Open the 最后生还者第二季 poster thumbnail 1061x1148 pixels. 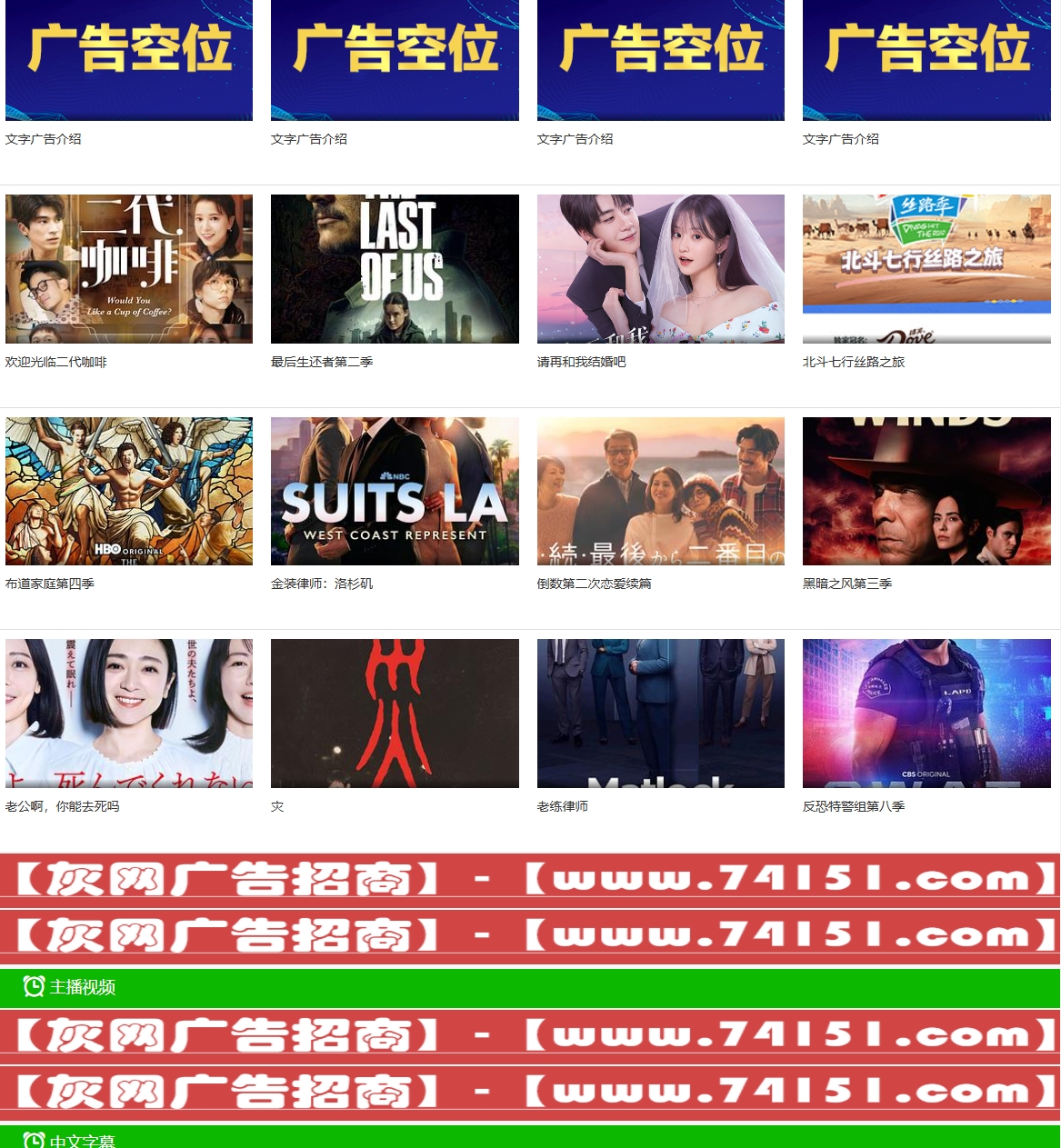point(395,268)
